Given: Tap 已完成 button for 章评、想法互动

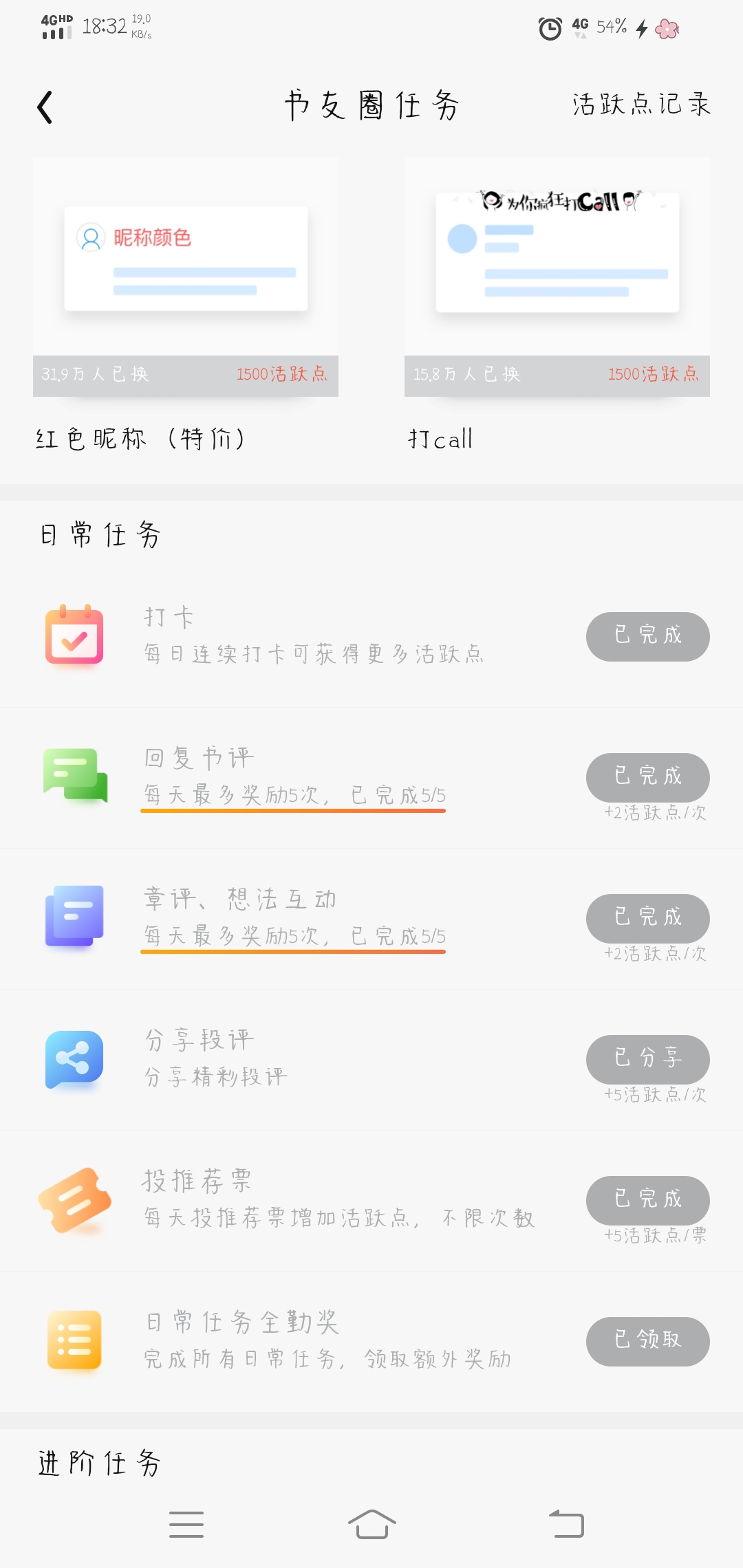Looking at the screenshot, I should click(x=647, y=918).
